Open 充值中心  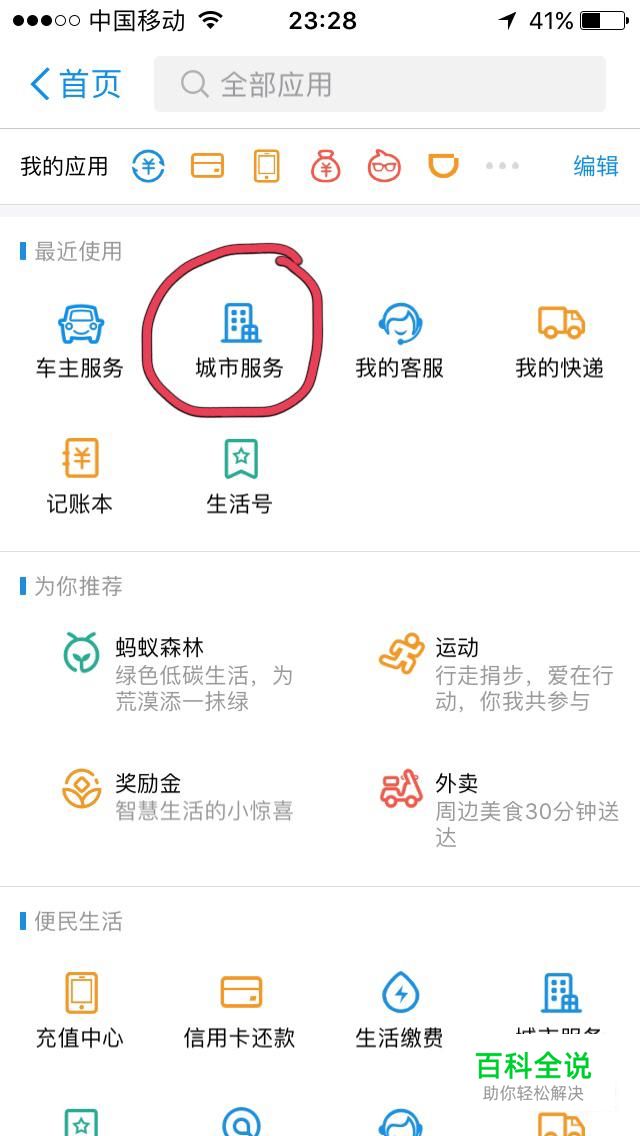(80, 1008)
